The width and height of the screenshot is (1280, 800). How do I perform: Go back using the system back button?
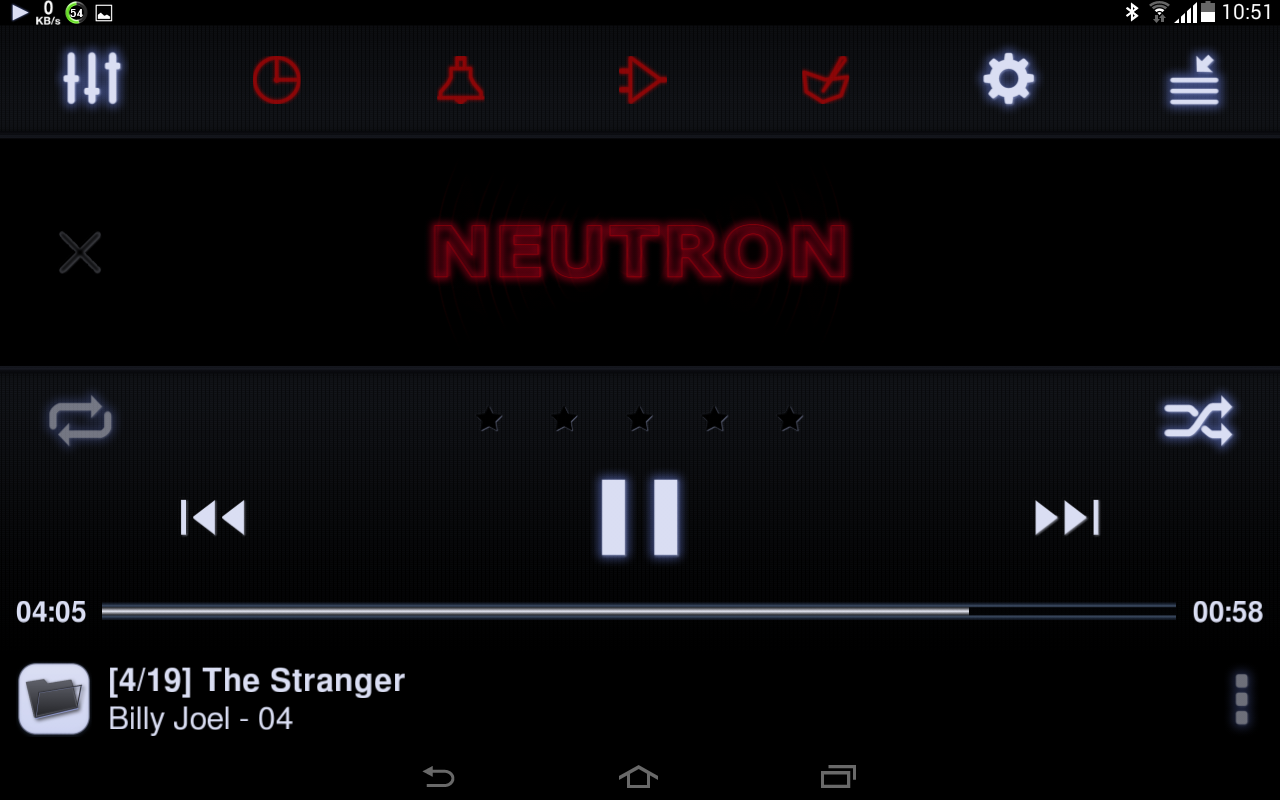438,777
